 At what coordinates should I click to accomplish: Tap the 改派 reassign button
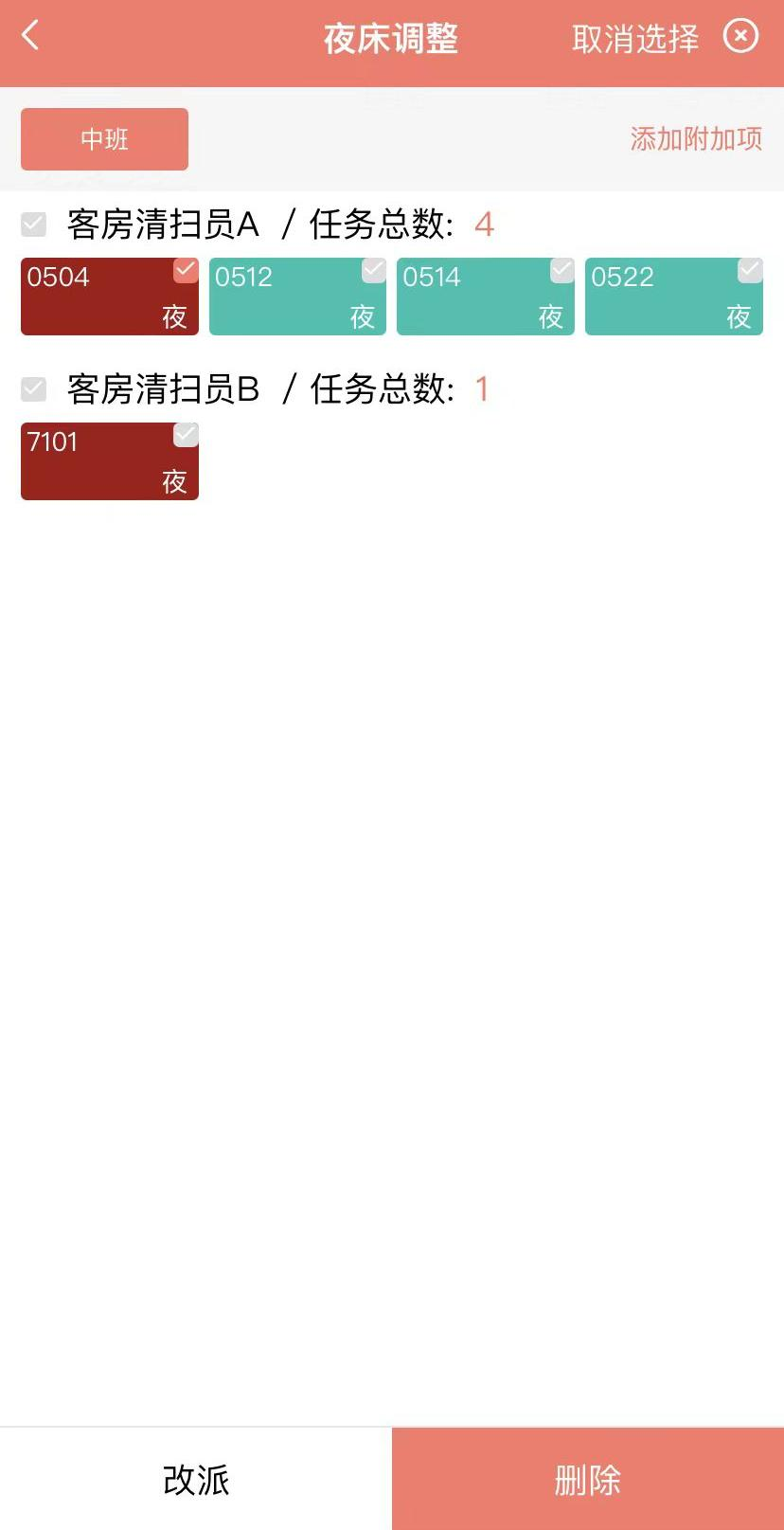(196, 1479)
